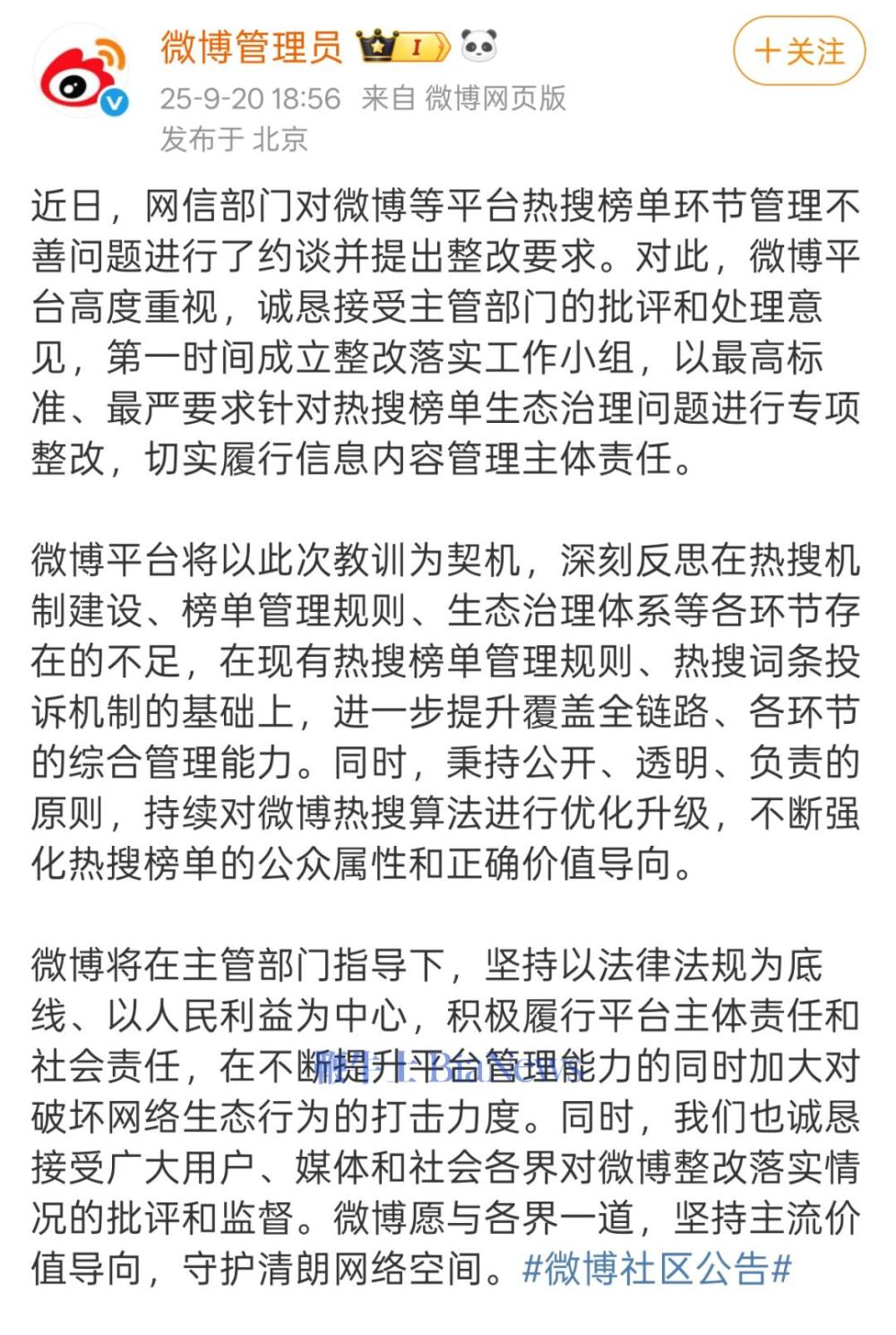
Task: Tap the VIP crown membership badge
Action: tap(403, 46)
